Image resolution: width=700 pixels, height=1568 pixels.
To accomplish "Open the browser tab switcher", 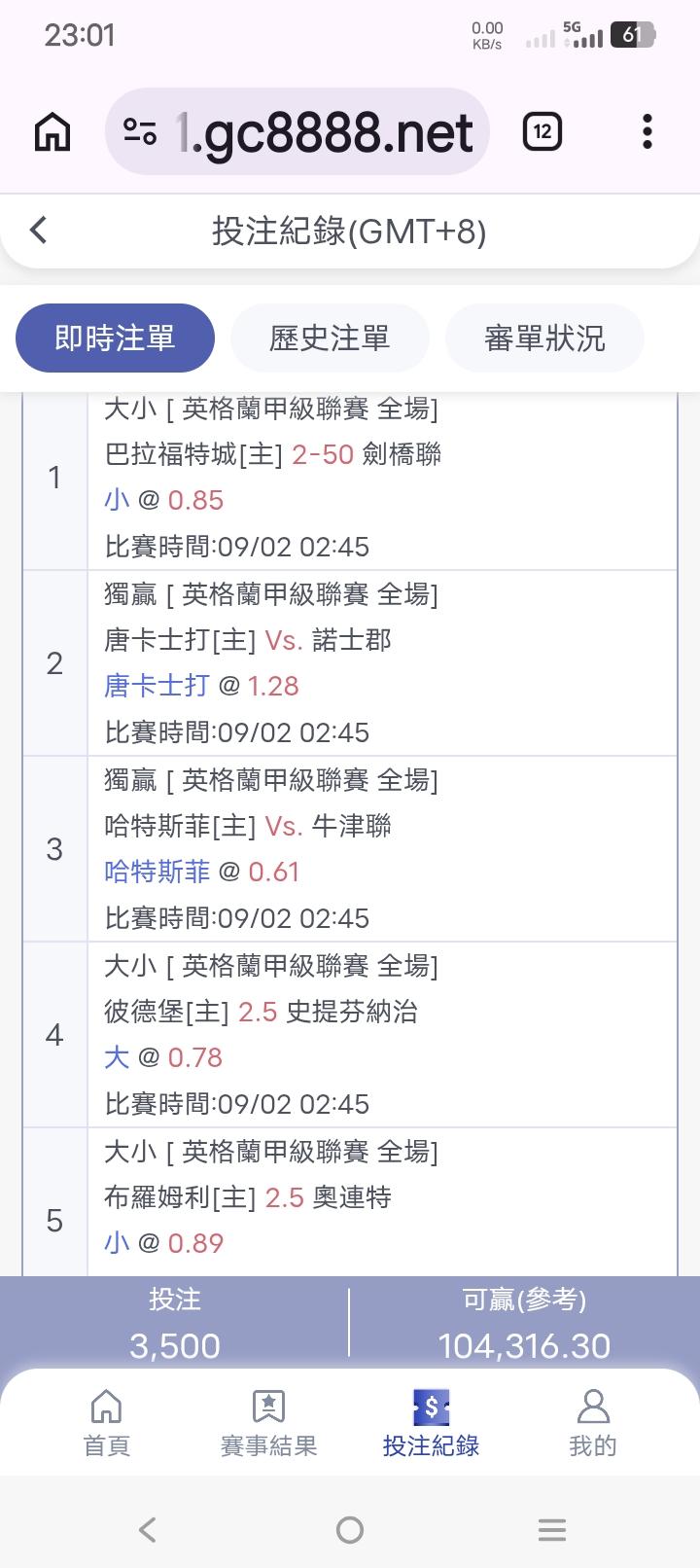I will click(542, 132).
